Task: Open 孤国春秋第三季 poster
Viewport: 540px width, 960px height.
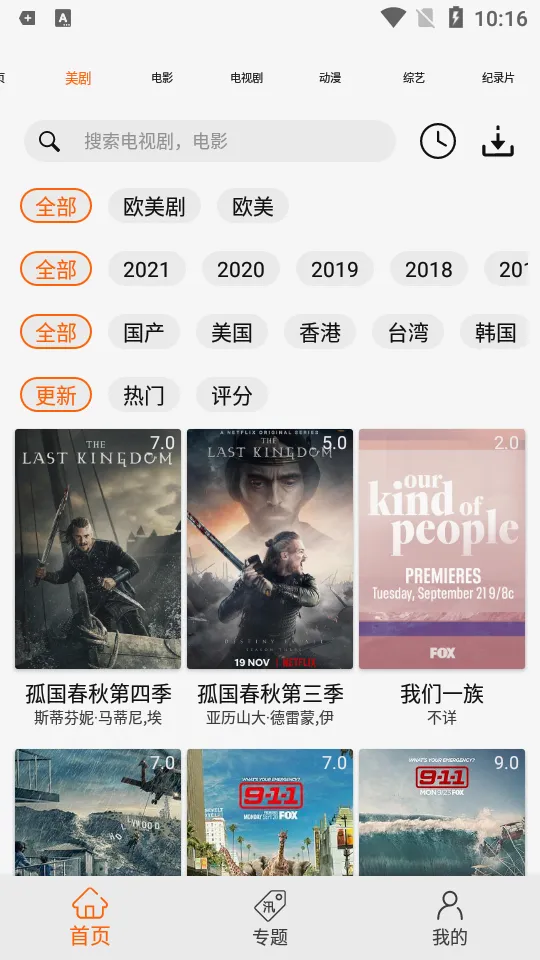Action: tap(270, 549)
